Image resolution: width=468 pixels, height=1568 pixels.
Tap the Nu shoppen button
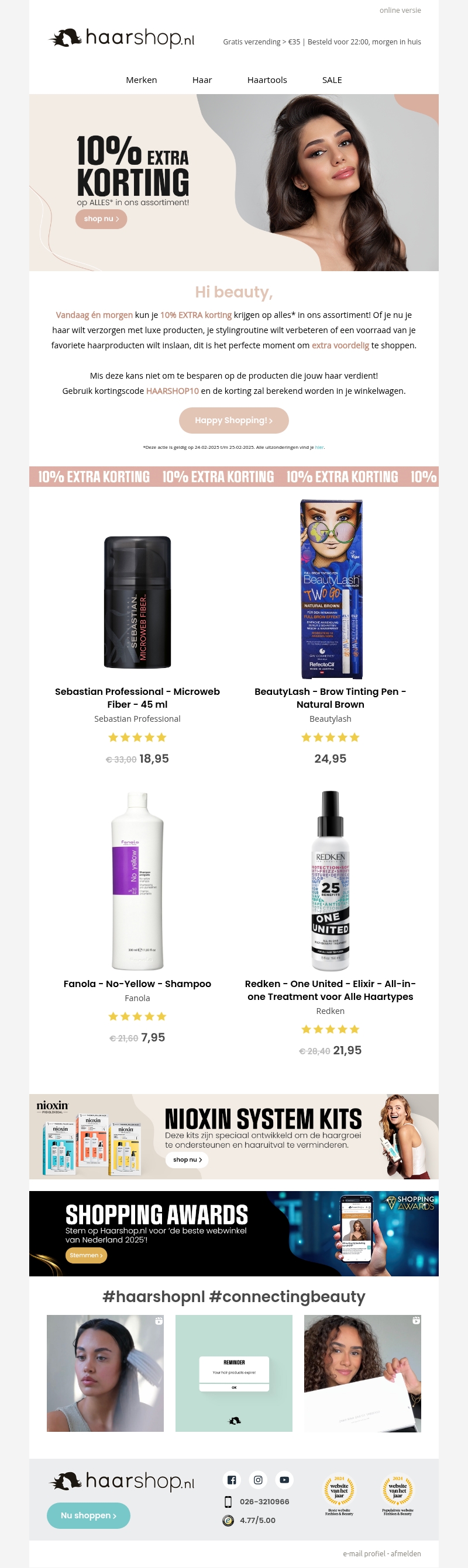88,1515
